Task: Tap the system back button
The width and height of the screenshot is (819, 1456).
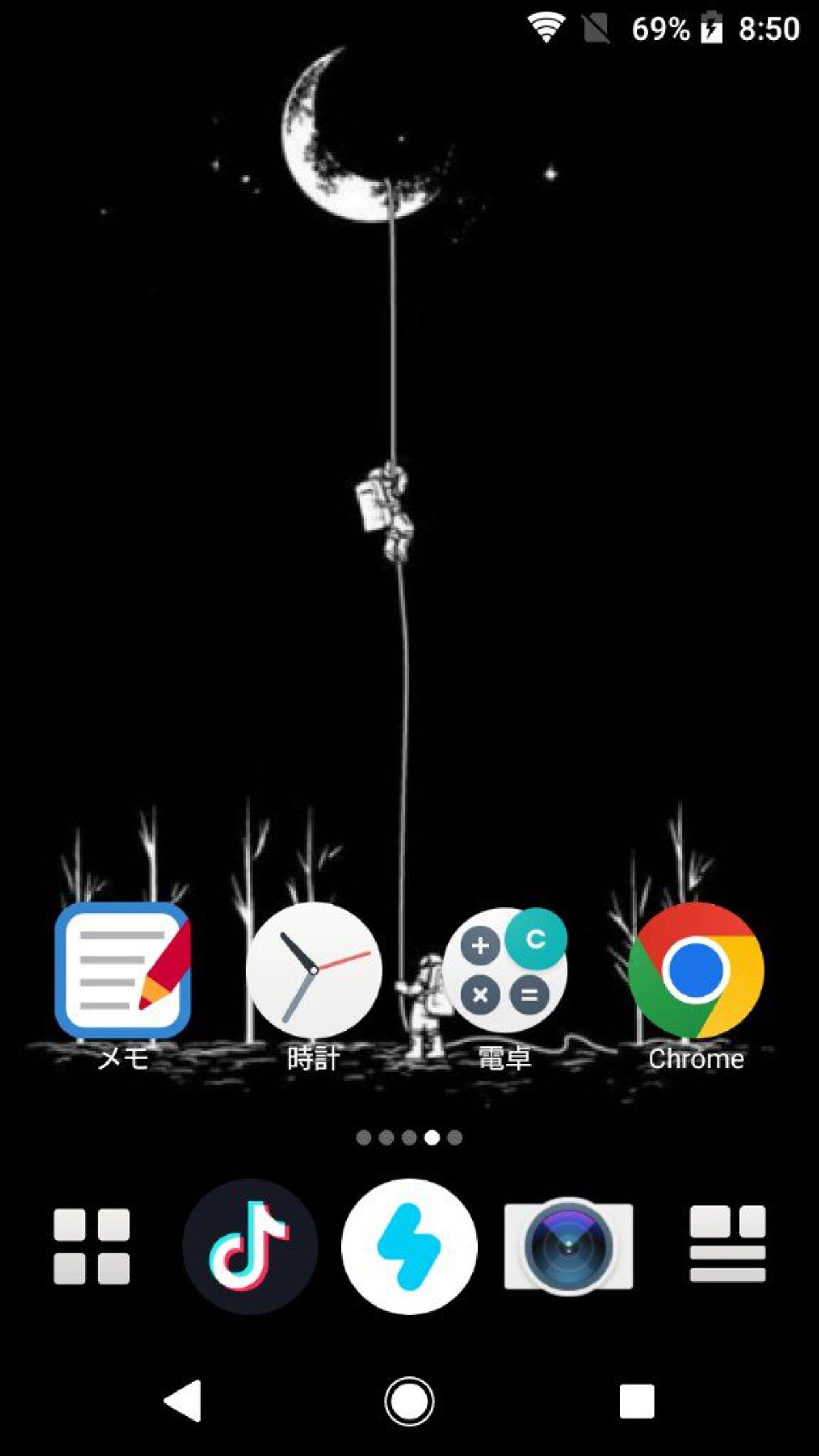Action: coord(183,1401)
